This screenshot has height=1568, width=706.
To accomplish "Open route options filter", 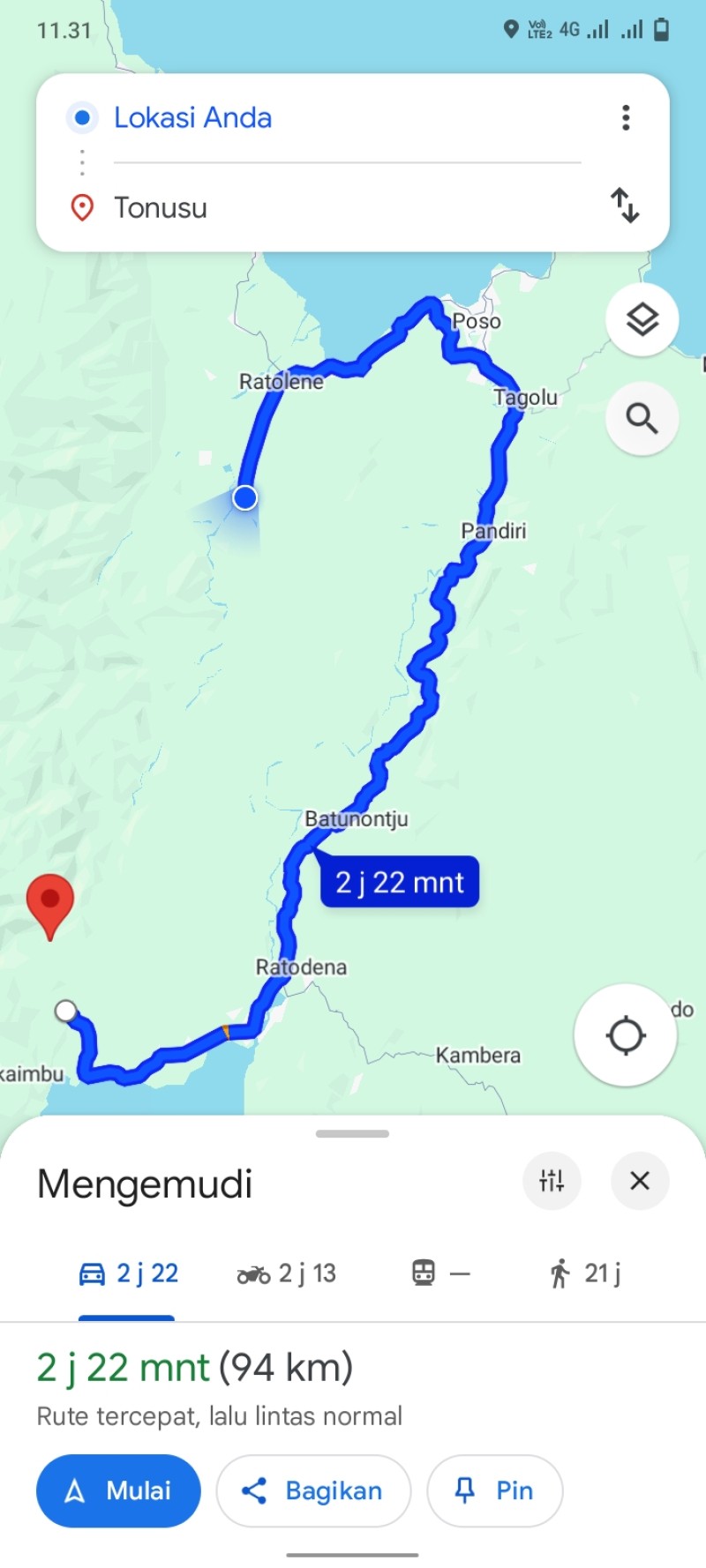I will pos(552,1180).
